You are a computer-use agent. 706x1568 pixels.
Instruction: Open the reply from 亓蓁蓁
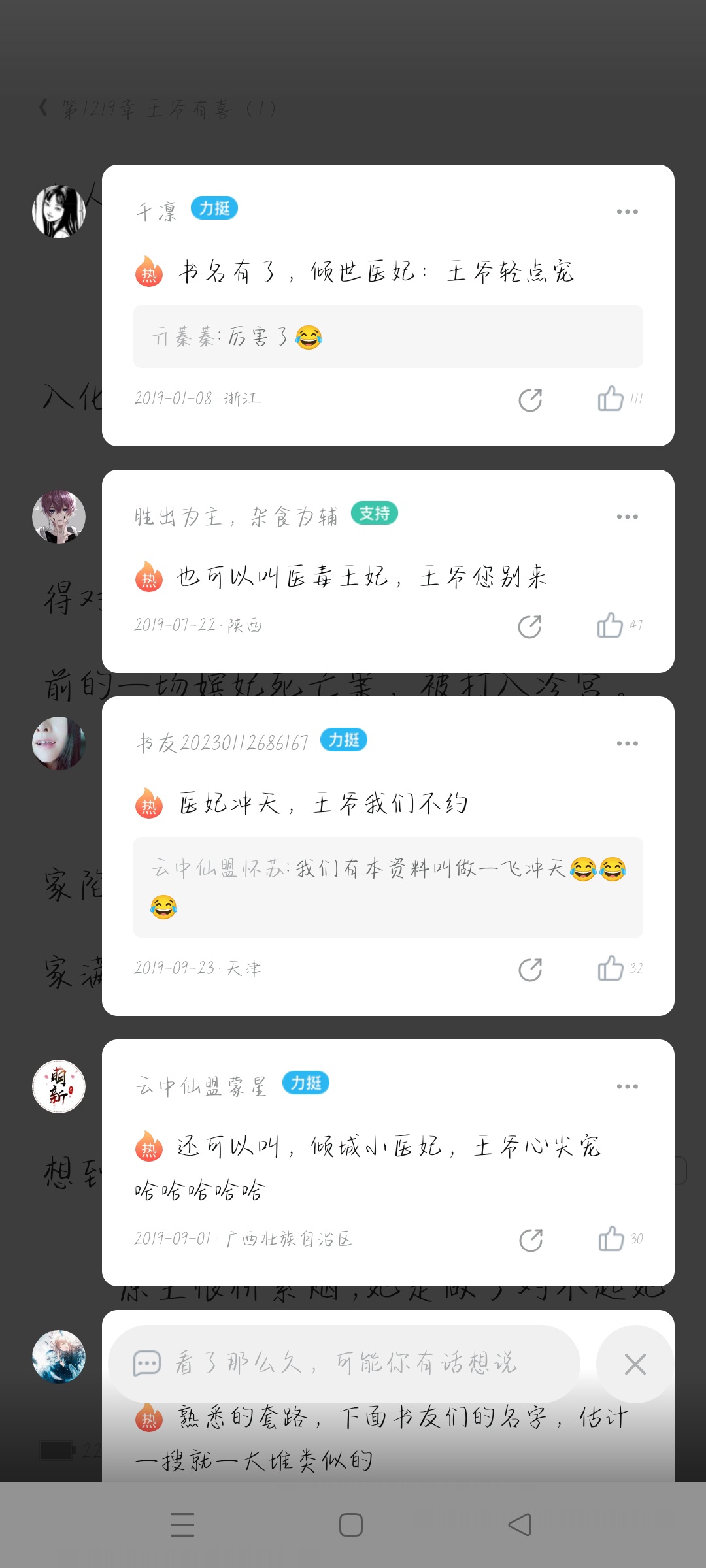(x=388, y=336)
